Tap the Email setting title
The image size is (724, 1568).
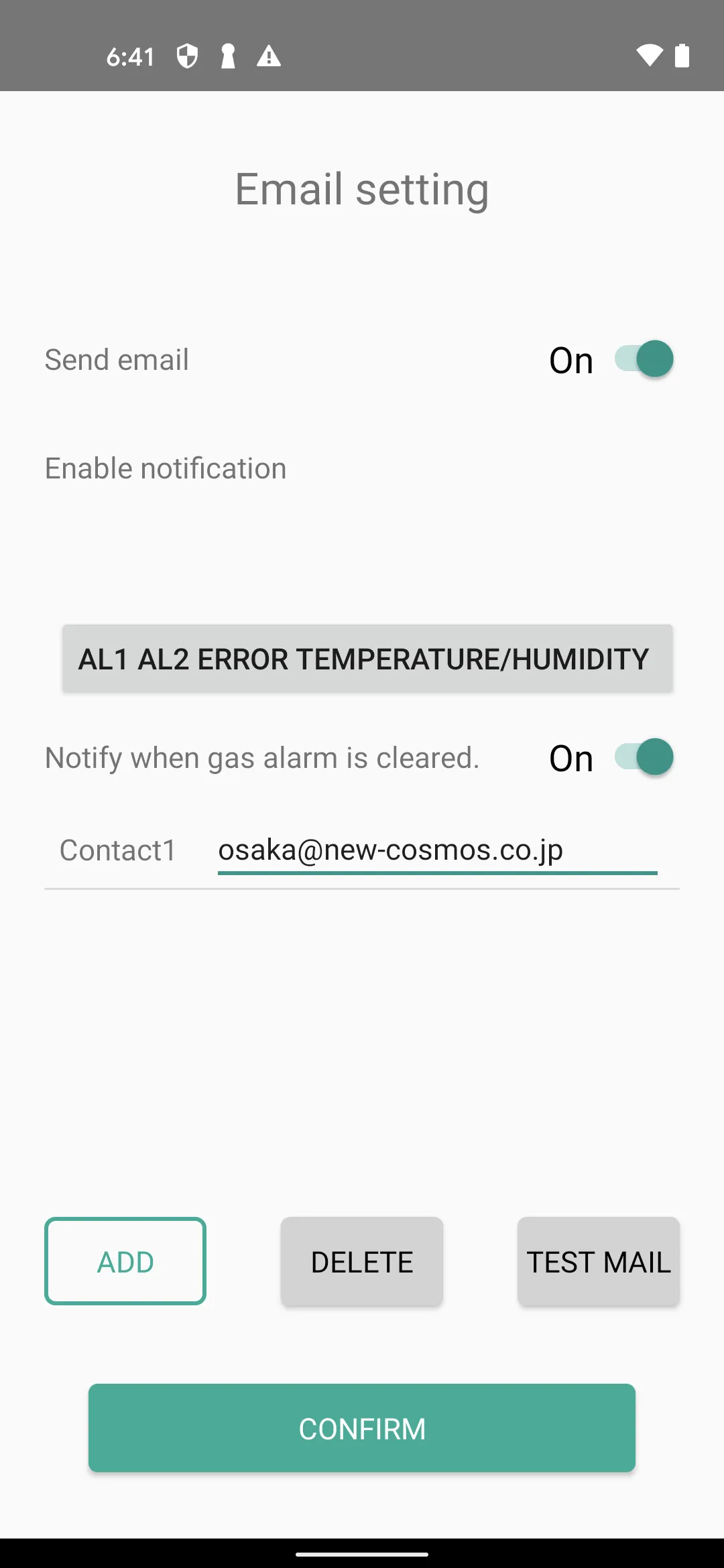click(361, 189)
